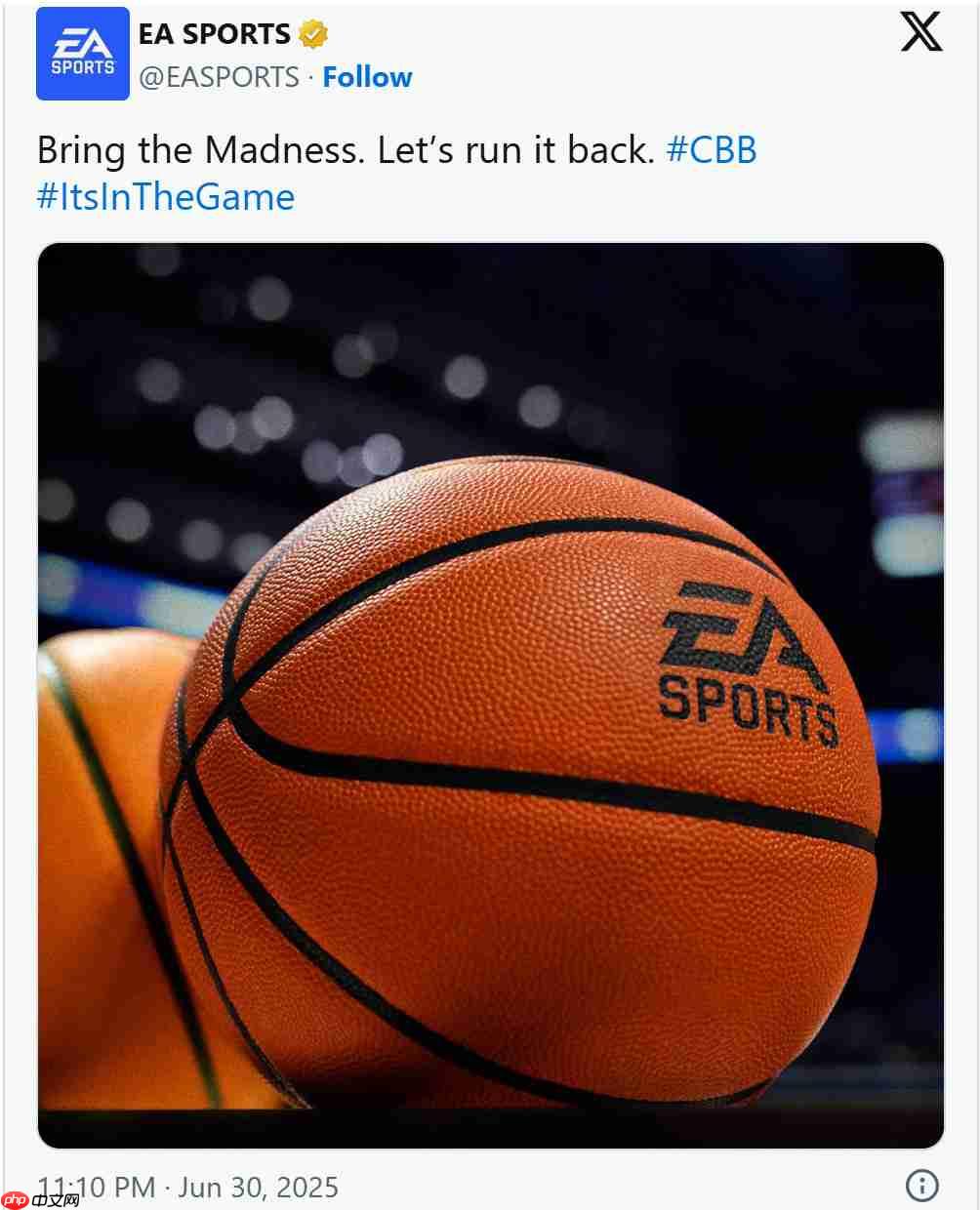Click the @EASPORTS username handle
This screenshot has width=980, height=1210.
point(222,76)
